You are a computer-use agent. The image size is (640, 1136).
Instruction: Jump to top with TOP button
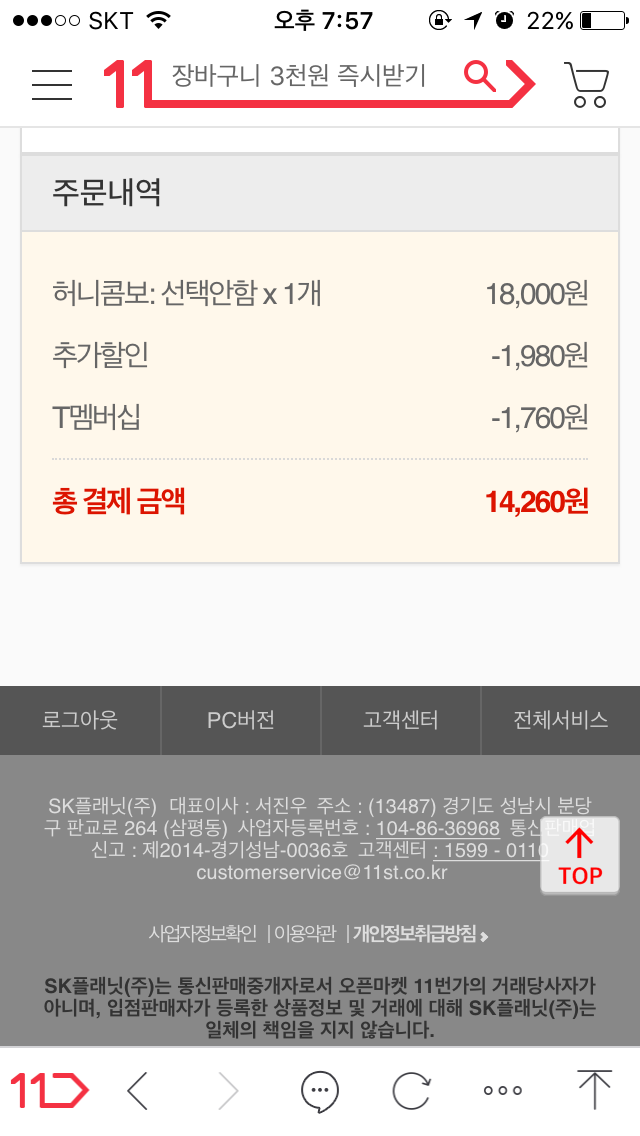(579, 856)
